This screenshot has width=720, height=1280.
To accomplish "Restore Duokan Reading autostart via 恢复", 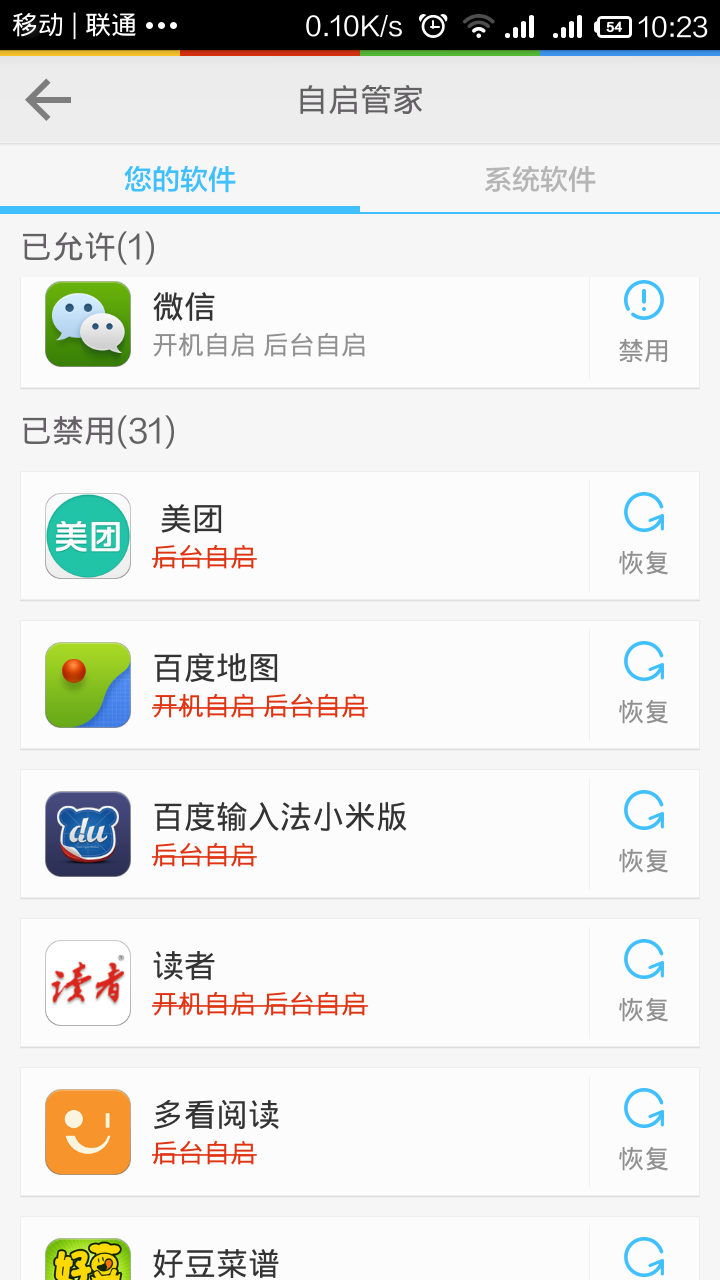I will tap(643, 1131).
